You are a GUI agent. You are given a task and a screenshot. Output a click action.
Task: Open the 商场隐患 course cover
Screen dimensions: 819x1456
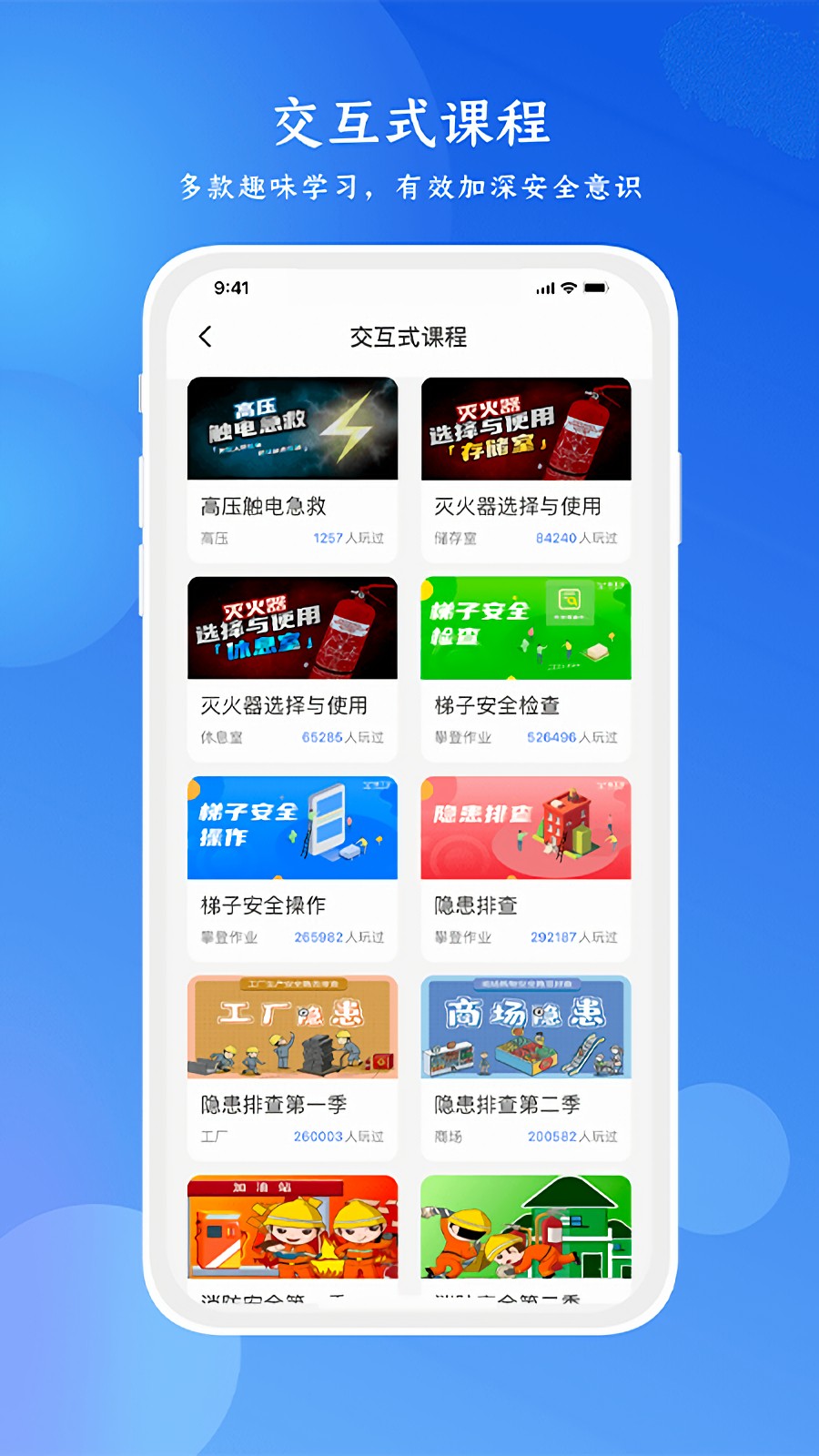click(526, 1027)
